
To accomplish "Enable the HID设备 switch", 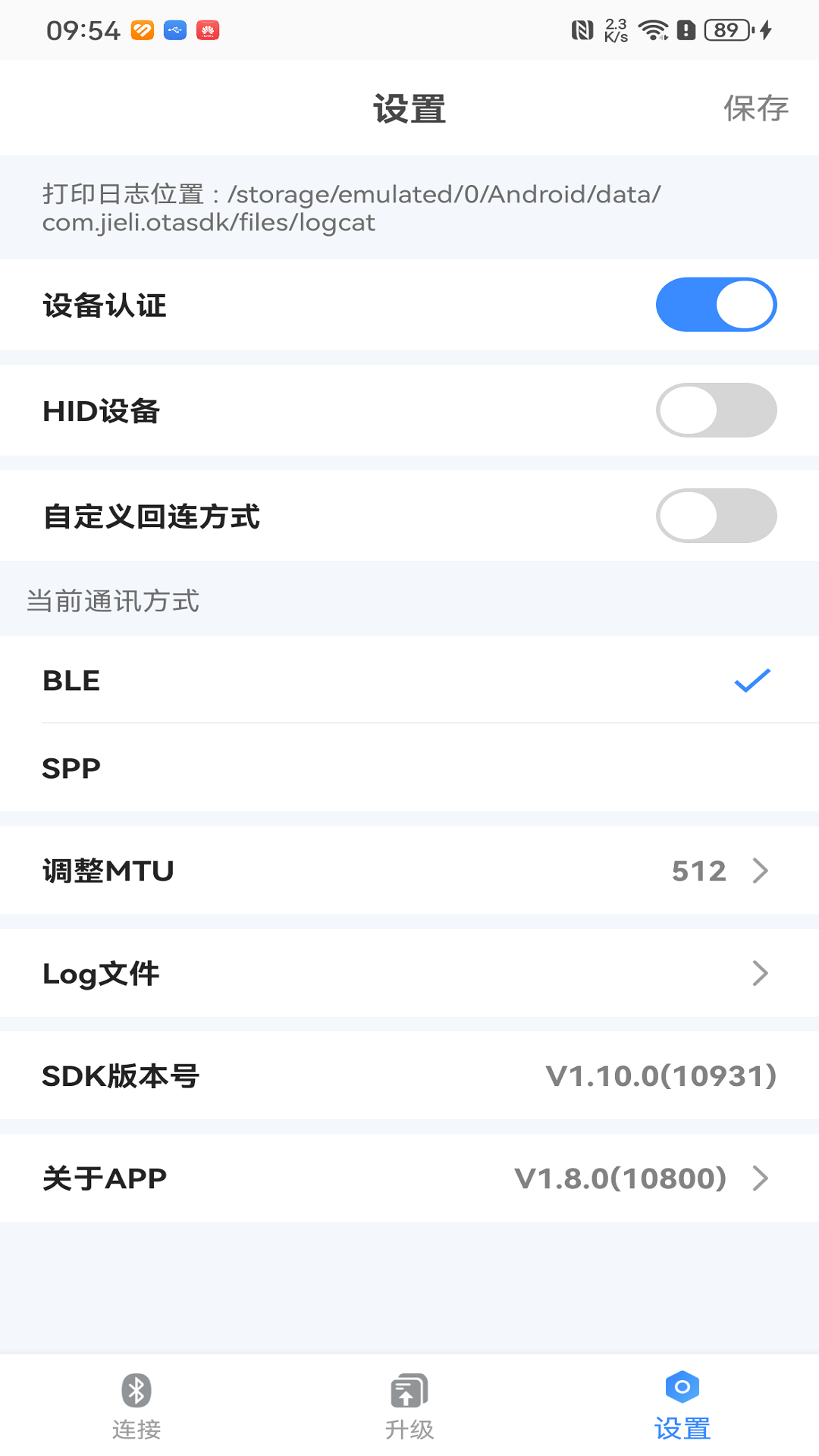I will click(x=716, y=410).
